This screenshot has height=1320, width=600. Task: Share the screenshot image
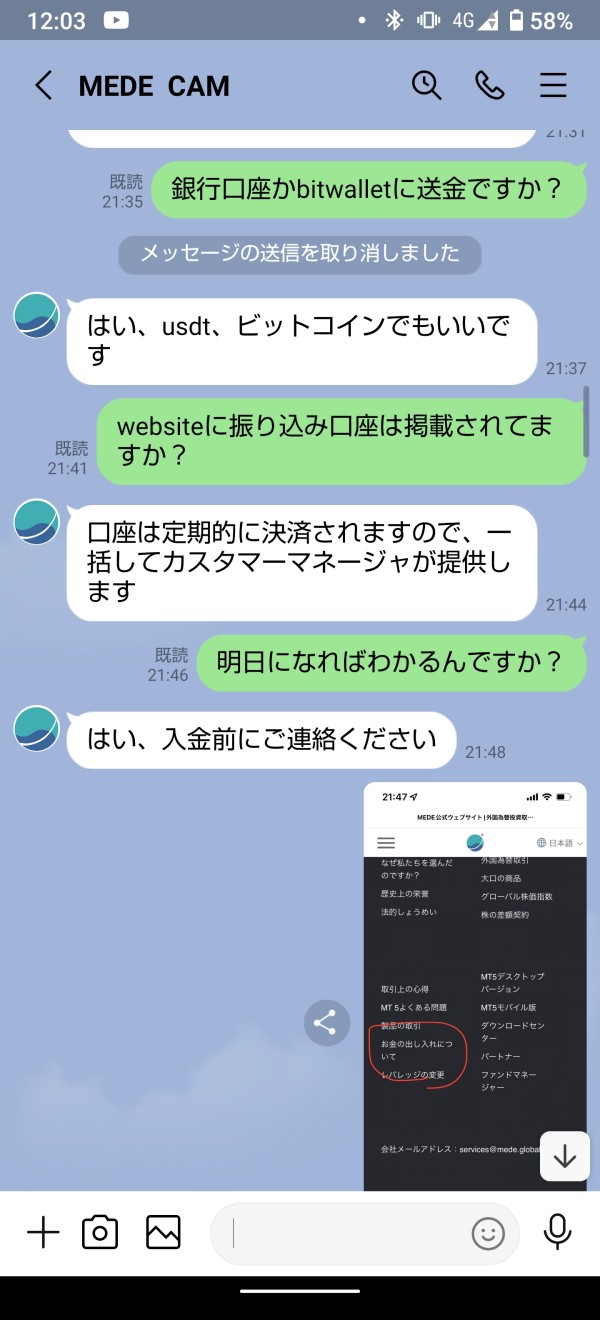pyautogui.click(x=325, y=1022)
